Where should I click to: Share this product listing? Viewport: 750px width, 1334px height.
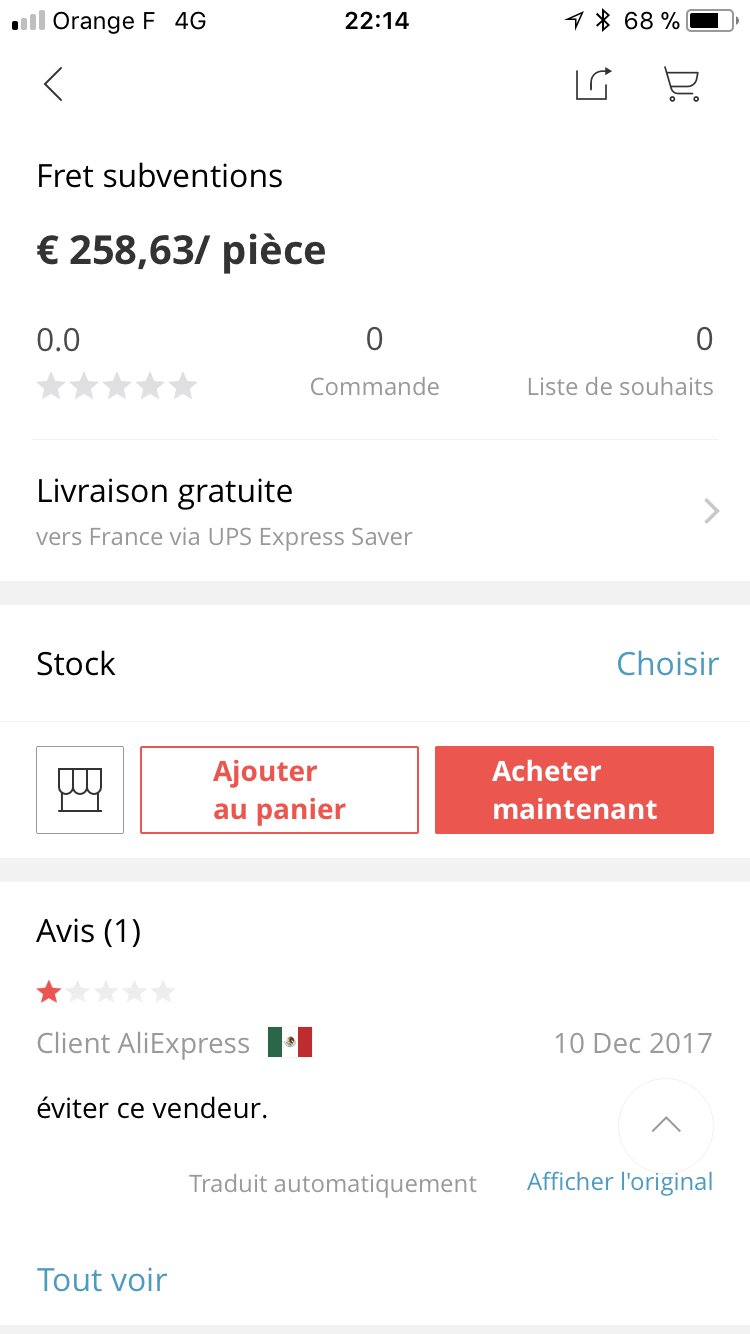pyautogui.click(x=593, y=84)
